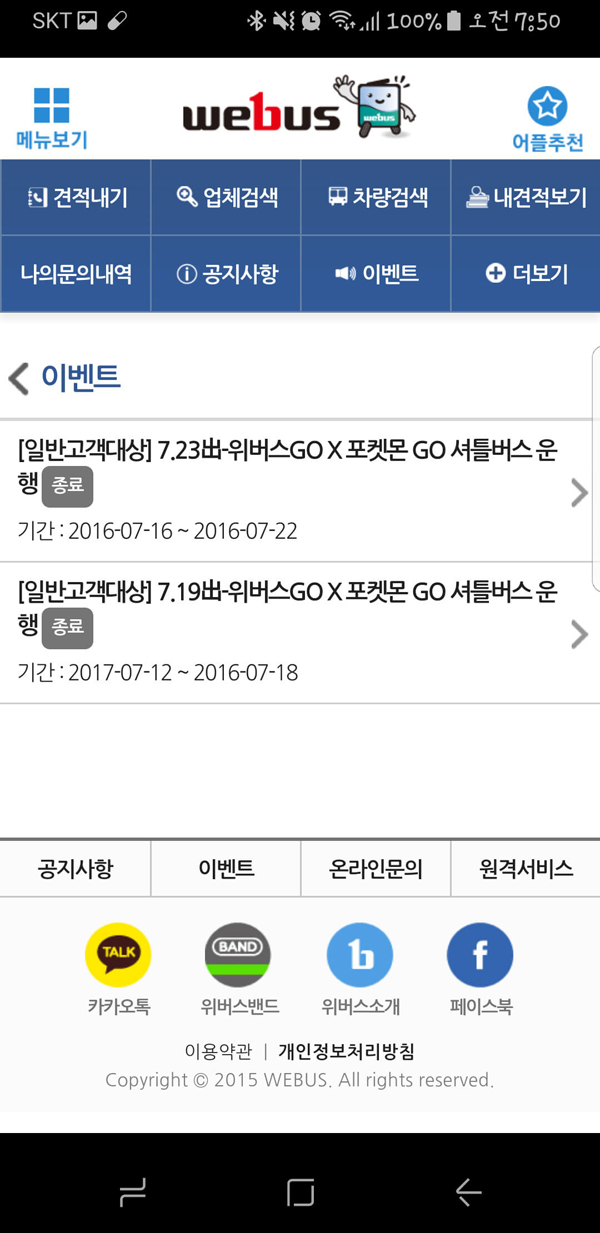This screenshot has height=1233, width=600.
Task: Open the 카카오톡 channel
Action: pos(118,970)
